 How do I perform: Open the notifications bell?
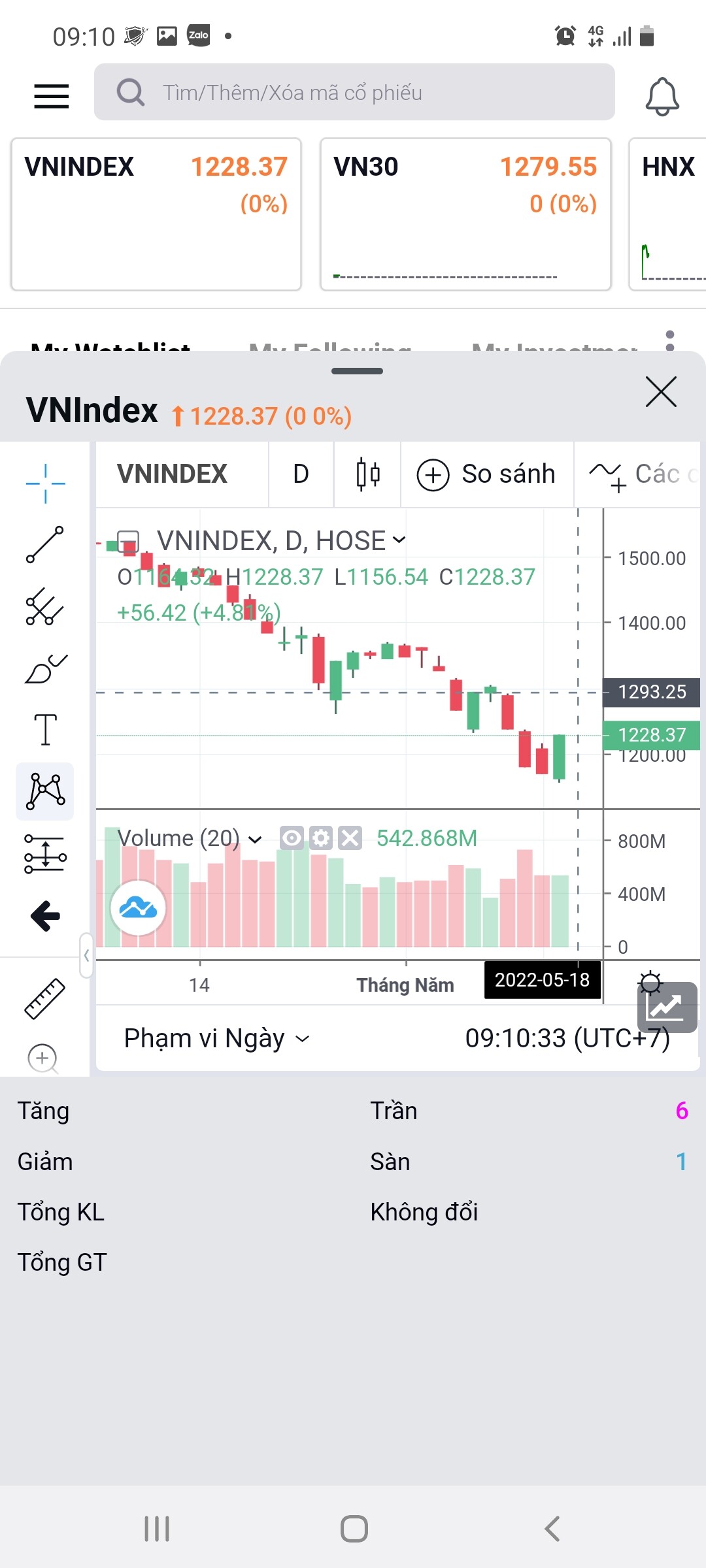point(662,96)
